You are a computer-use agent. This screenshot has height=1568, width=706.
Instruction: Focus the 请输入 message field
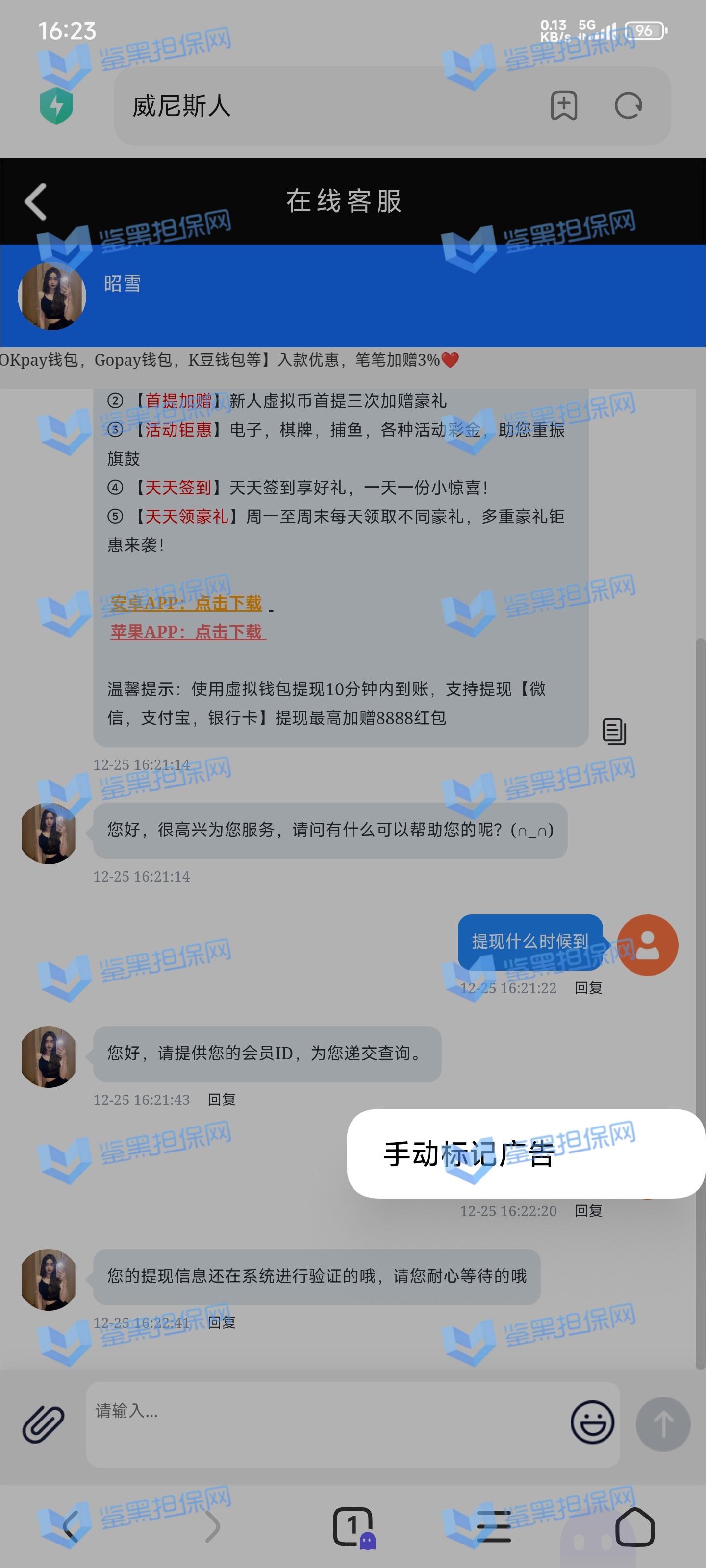point(323,1423)
